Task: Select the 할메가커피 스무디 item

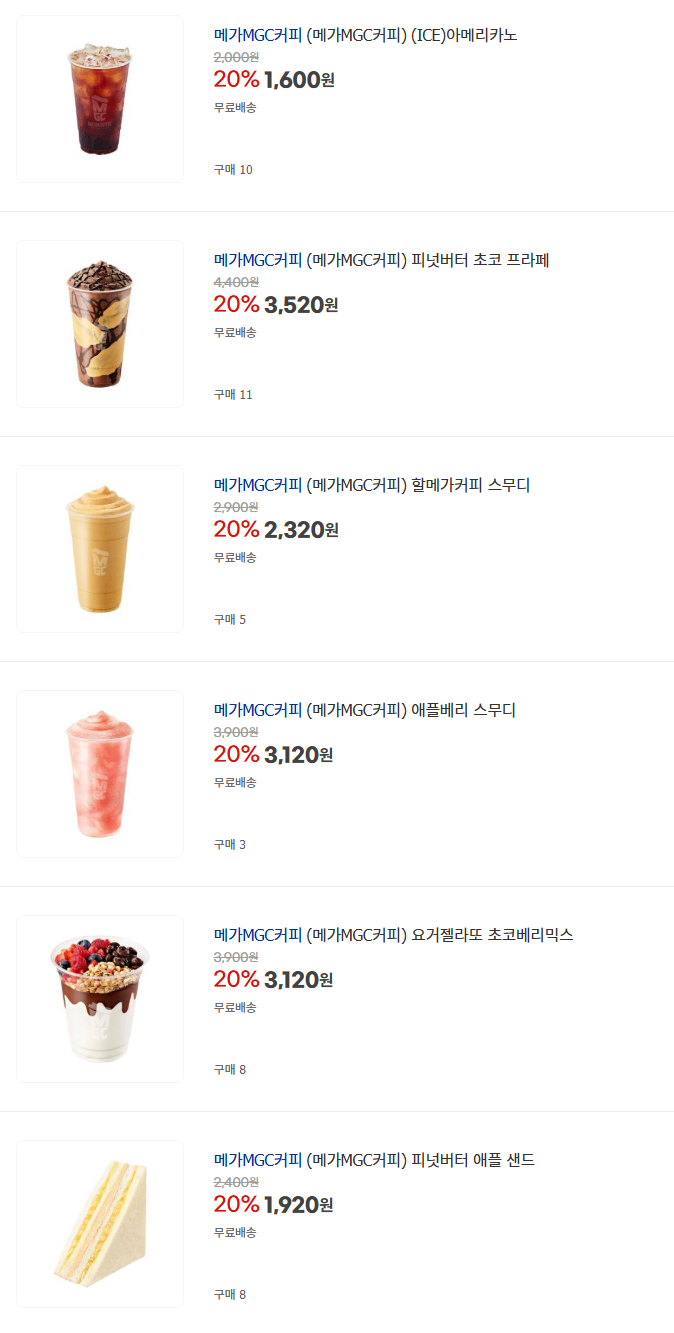Action: tap(371, 486)
